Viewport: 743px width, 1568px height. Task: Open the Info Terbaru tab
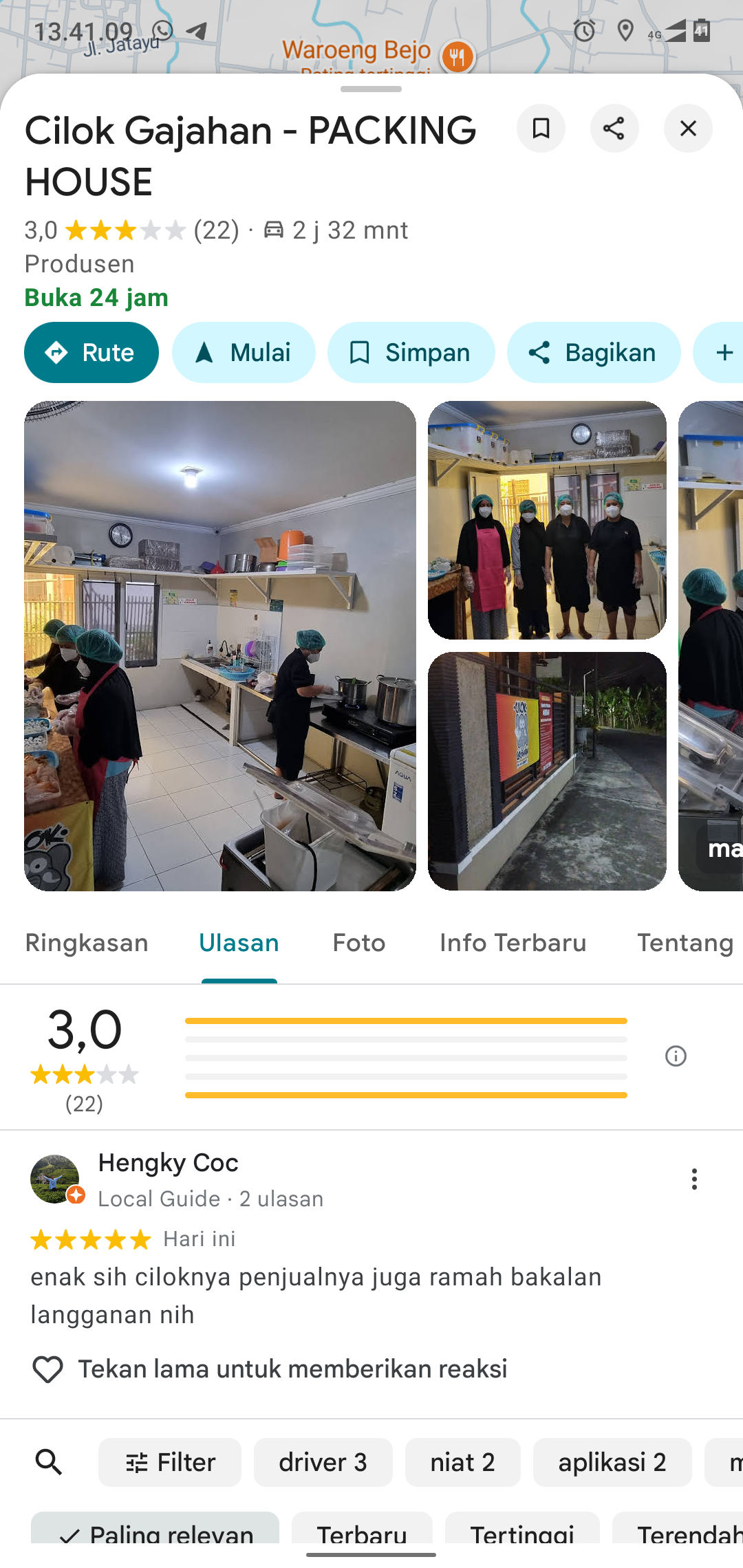tap(513, 943)
